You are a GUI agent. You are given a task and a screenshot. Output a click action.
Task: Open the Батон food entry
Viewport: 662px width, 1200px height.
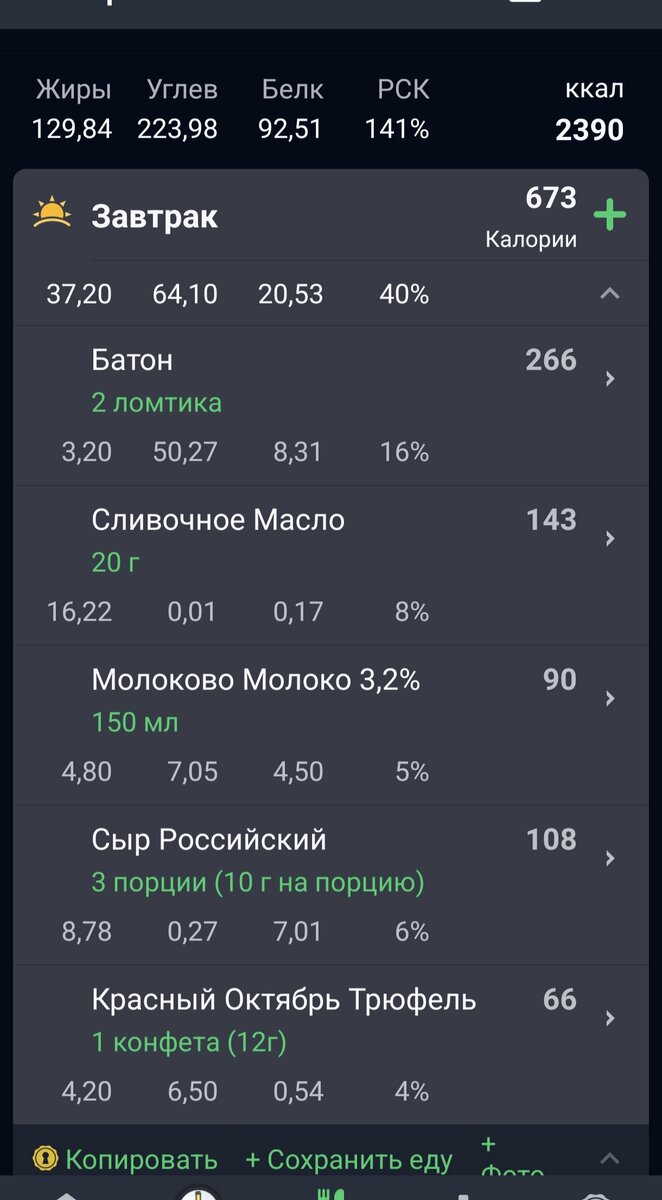(x=331, y=406)
